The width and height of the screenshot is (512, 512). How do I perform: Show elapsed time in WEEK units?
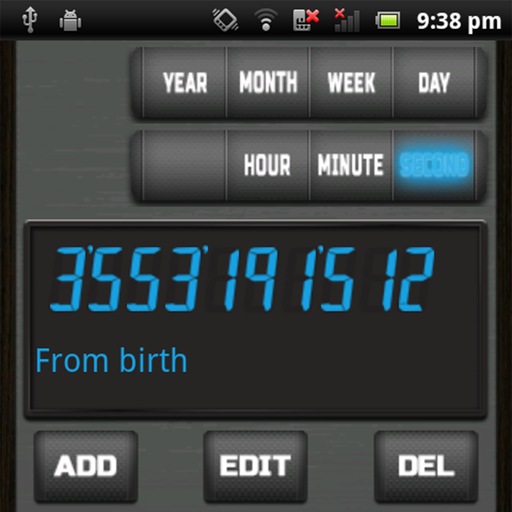coord(351,82)
